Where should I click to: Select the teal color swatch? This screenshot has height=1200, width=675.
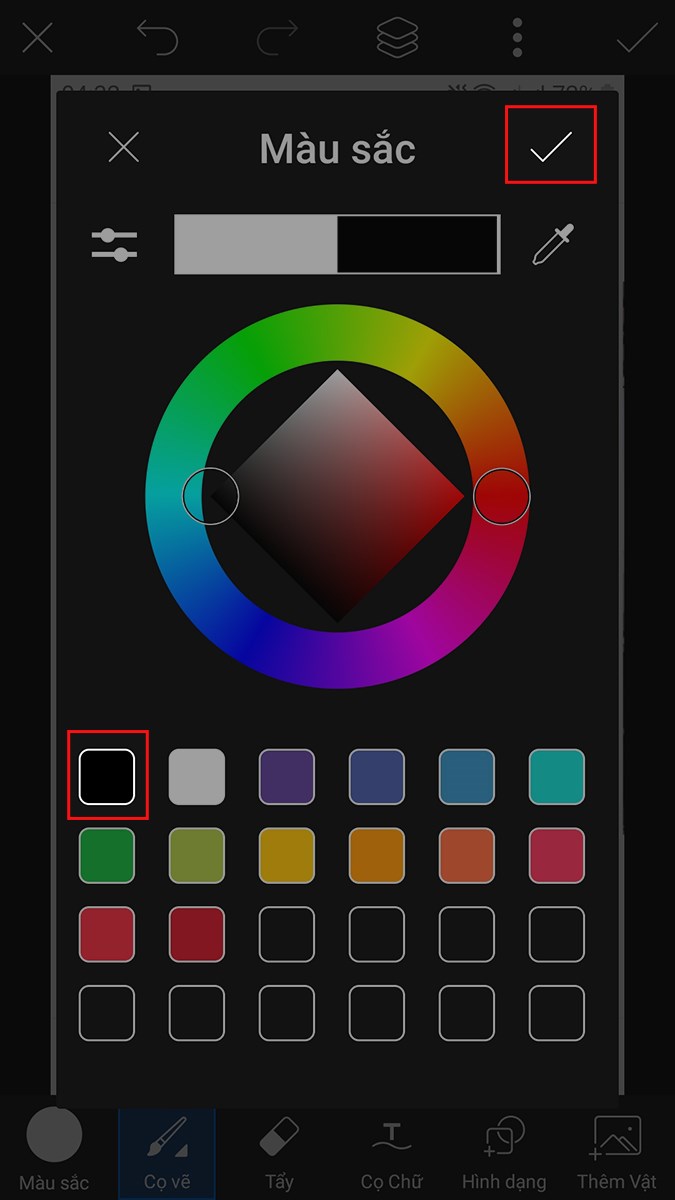tap(557, 776)
